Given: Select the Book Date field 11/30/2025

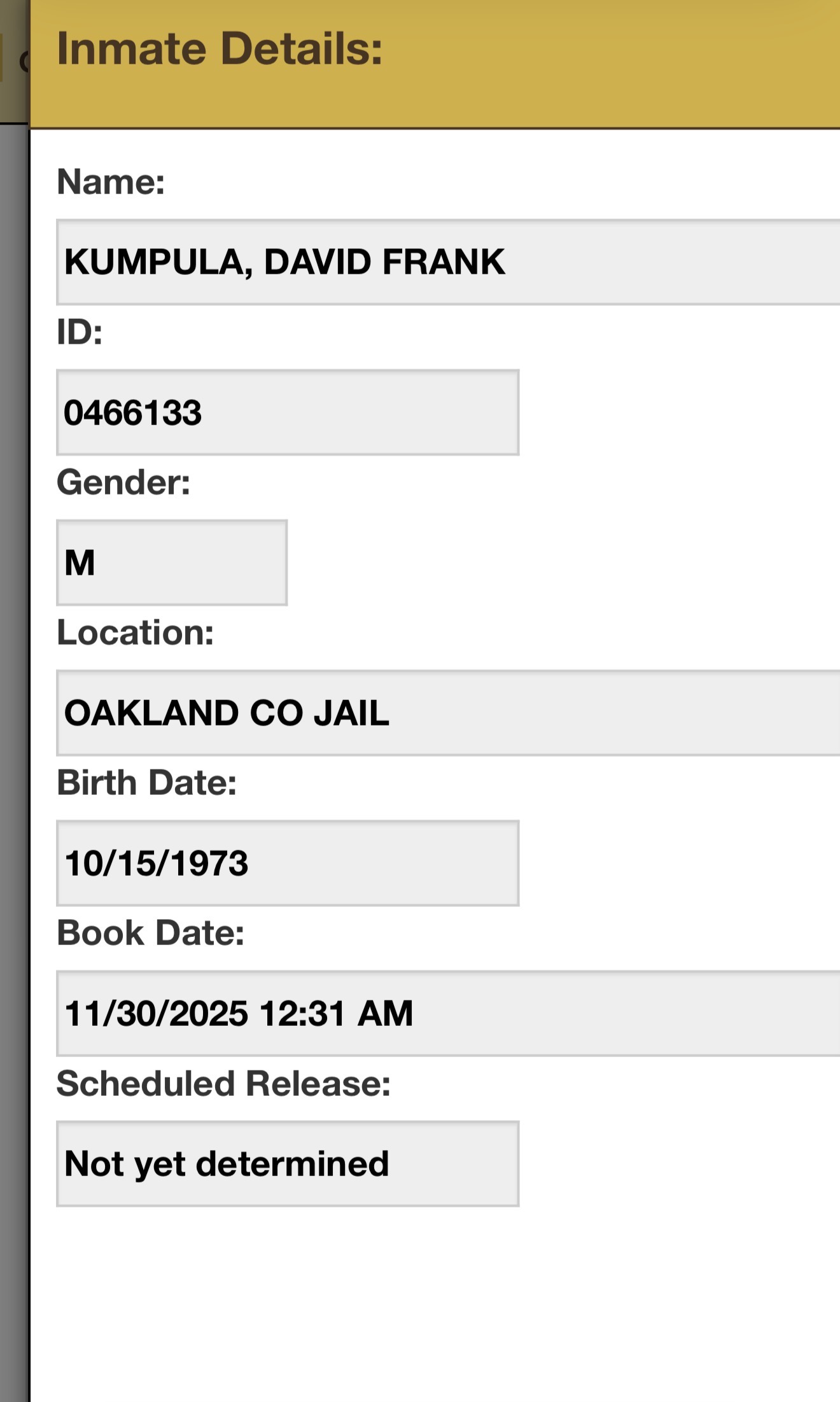Looking at the screenshot, I should coord(445,1013).
